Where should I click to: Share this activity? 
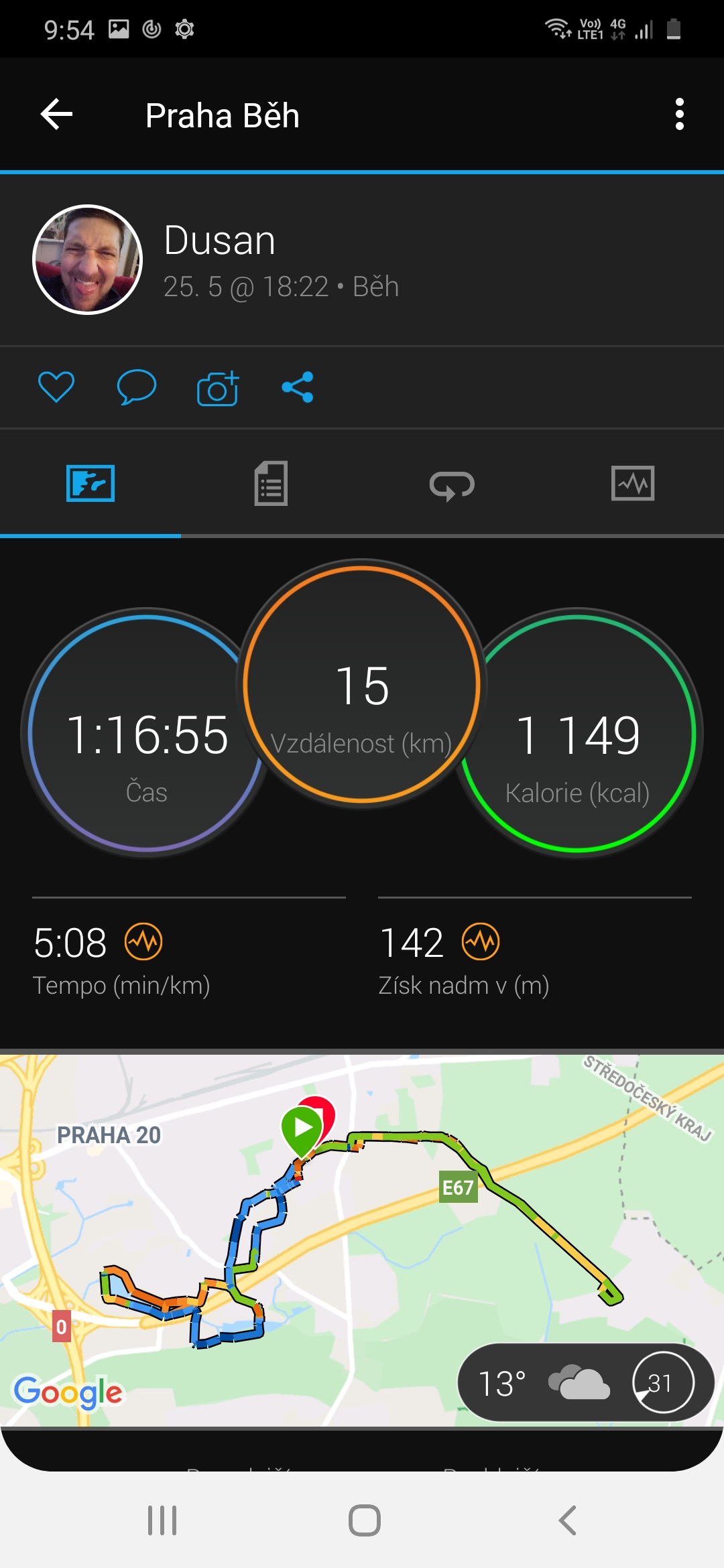click(x=298, y=387)
